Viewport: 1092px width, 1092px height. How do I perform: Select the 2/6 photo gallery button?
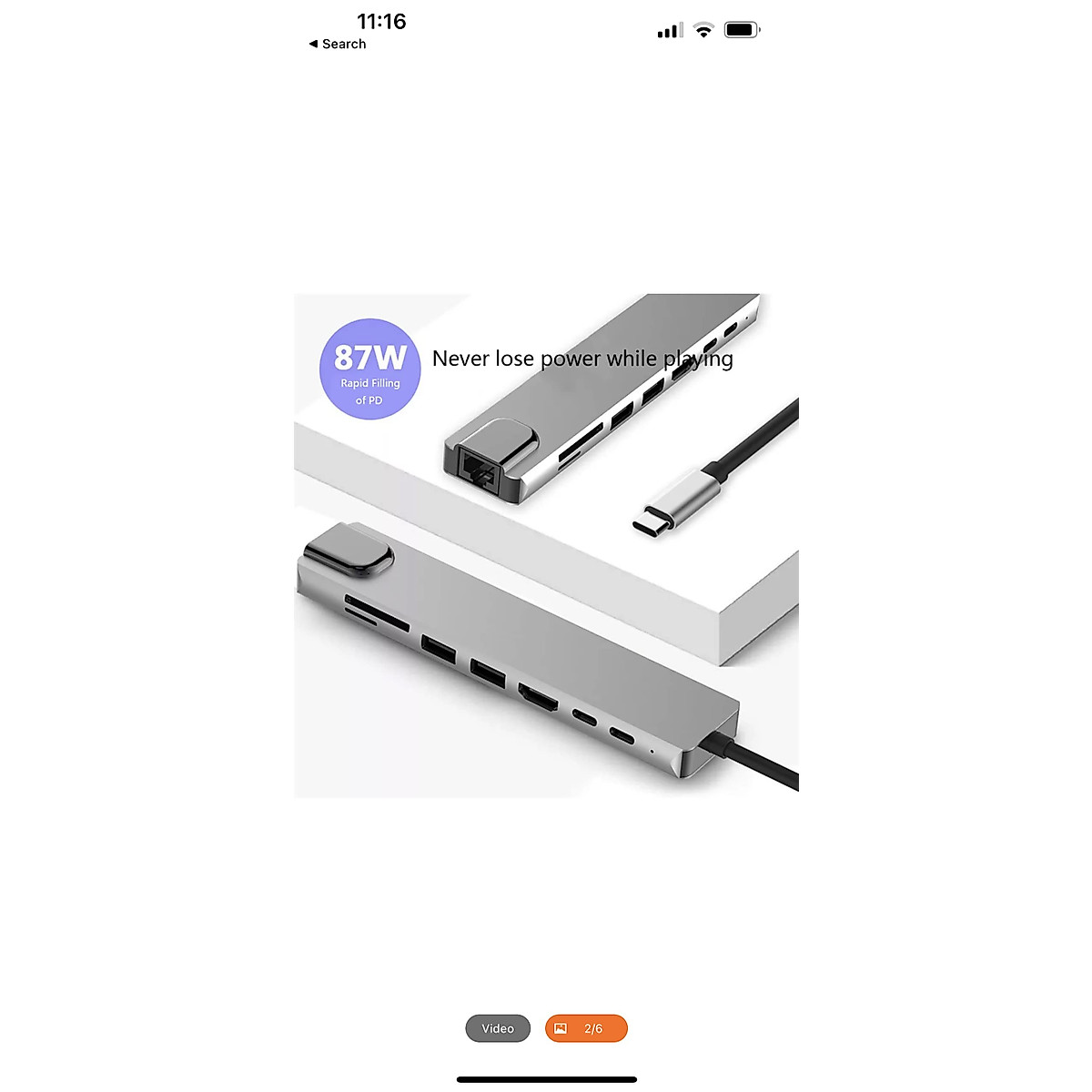(x=586, y=1028)
